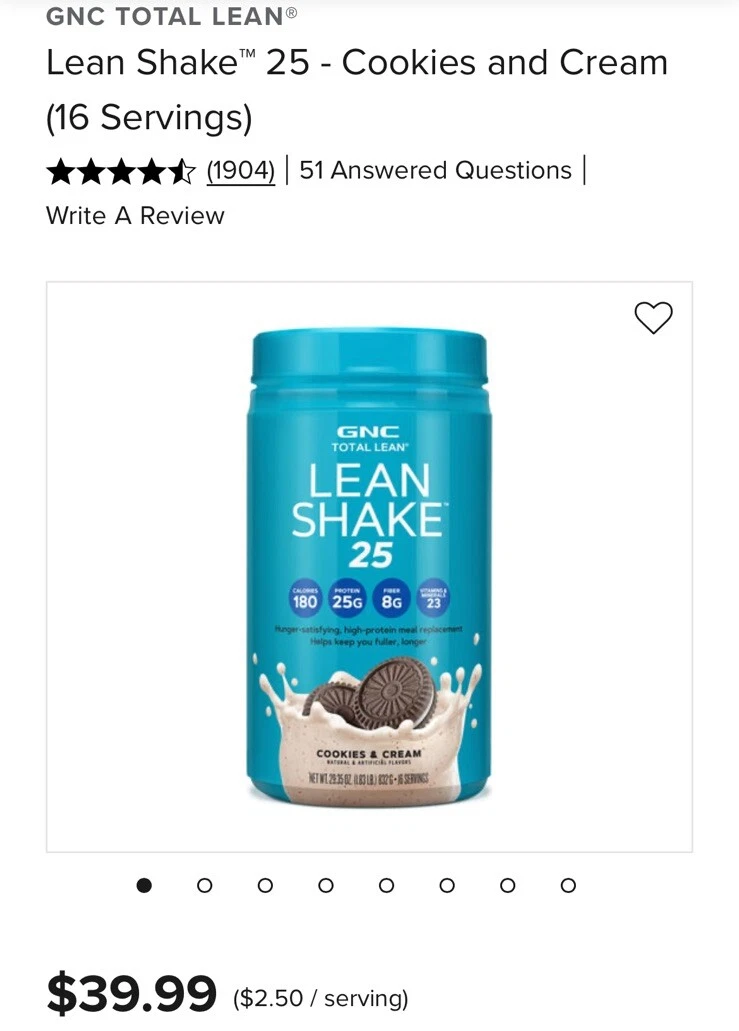Select the fourth carousel dot
The height and width of the screenshot is (1031, 739).
click(x=325, y=885)
